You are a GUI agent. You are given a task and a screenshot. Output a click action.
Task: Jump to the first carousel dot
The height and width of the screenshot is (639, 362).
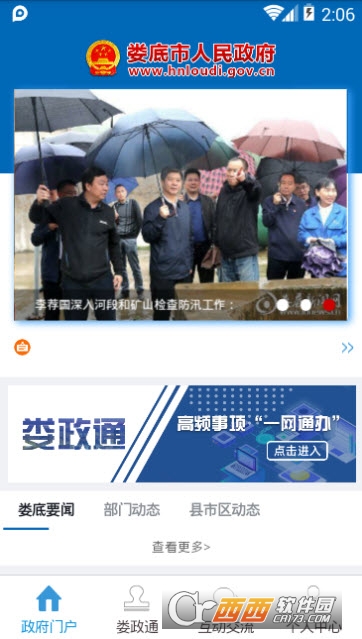click(283, 304)
